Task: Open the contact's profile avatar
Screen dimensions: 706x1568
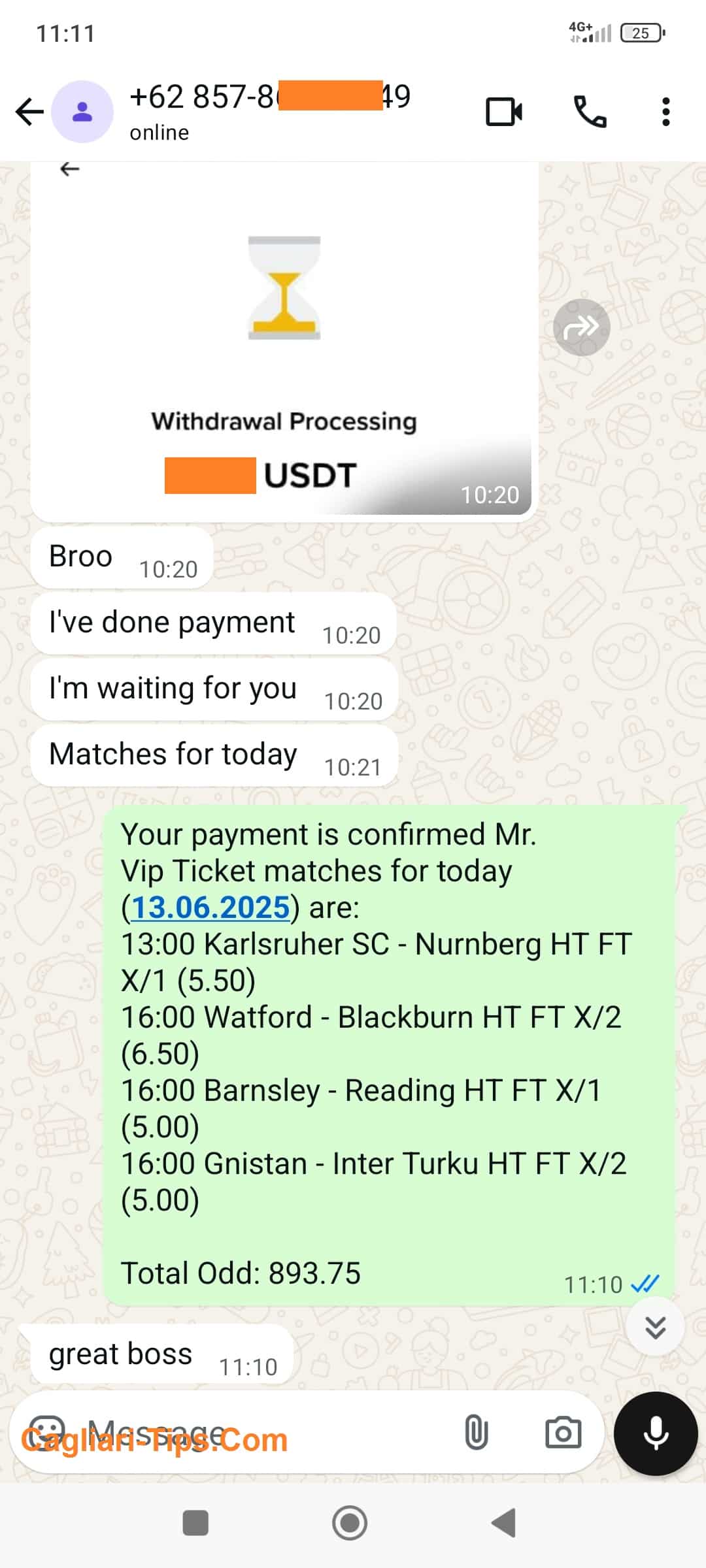Action: 82,112
